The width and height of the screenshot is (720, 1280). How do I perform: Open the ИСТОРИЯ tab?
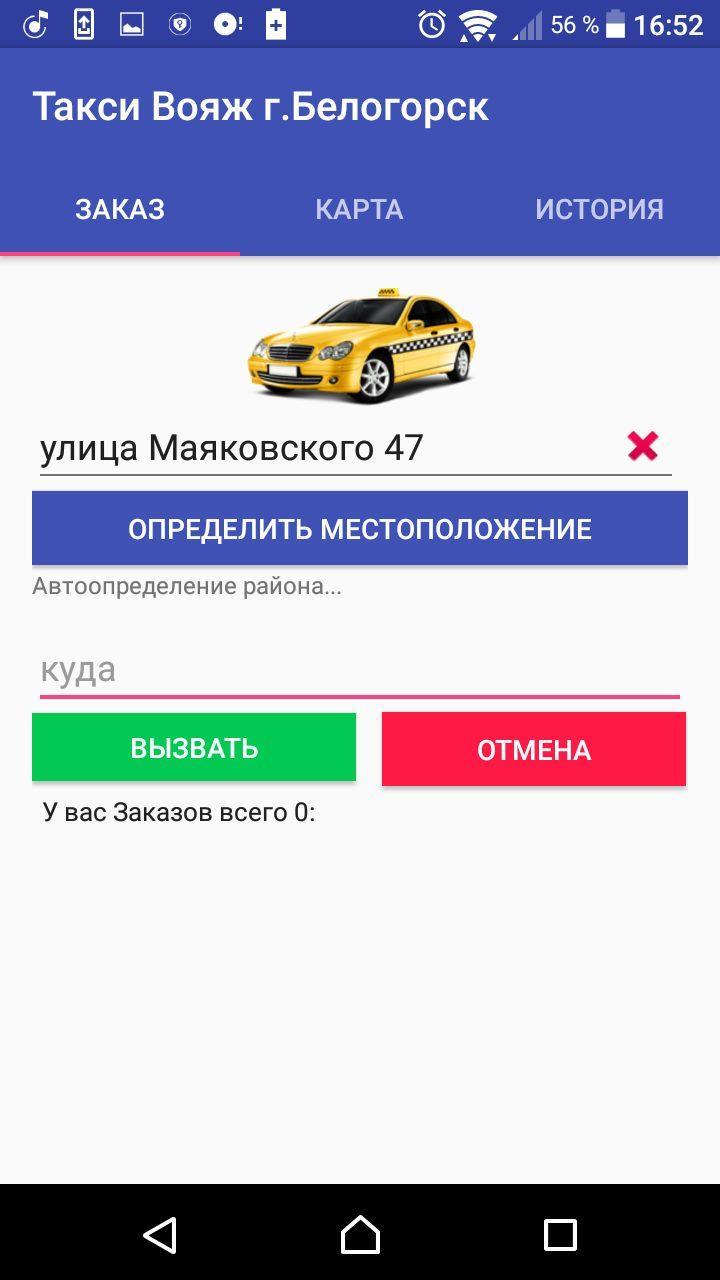(x=599, y=209)
